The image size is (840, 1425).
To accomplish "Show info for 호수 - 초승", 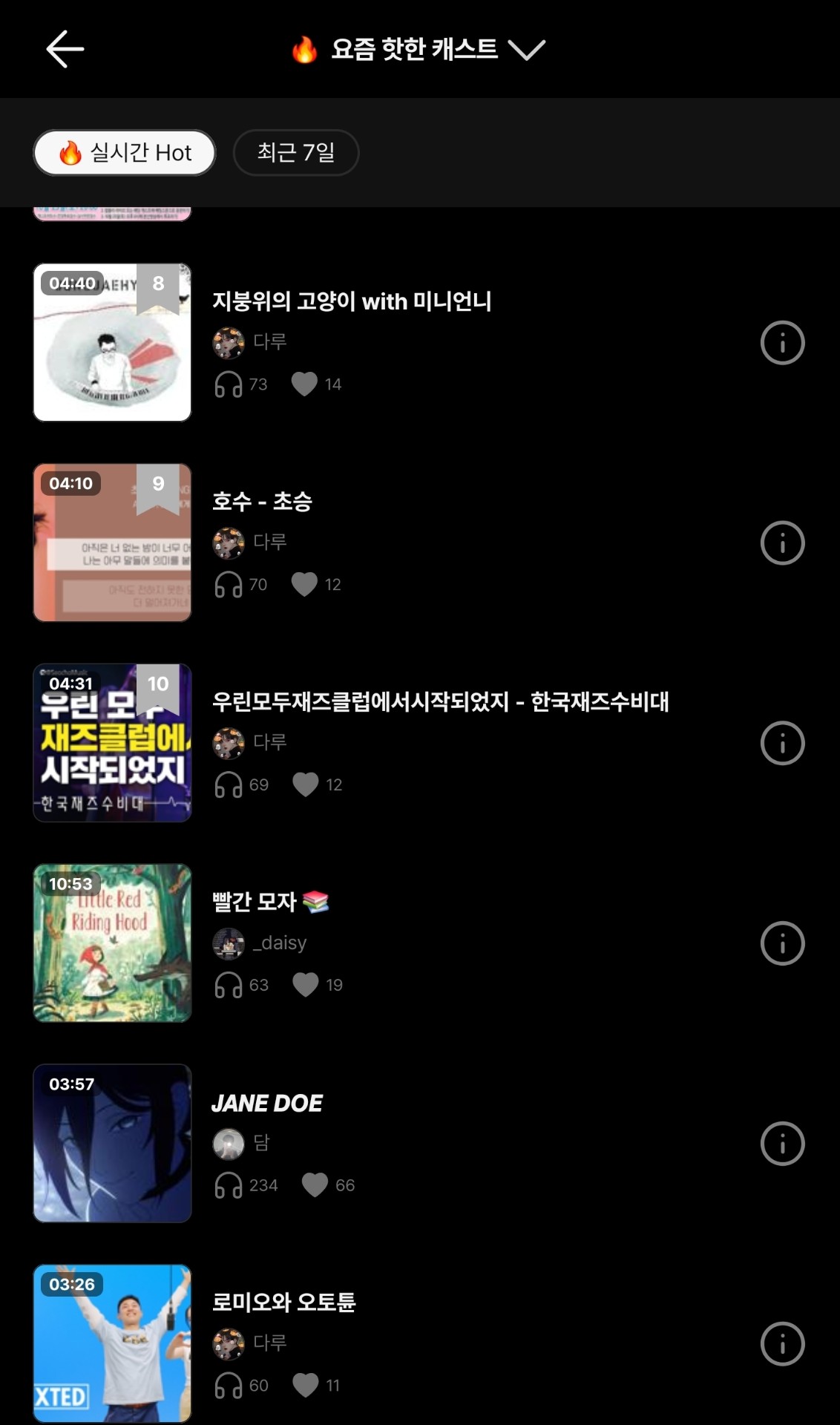I will tap(782, 543).
